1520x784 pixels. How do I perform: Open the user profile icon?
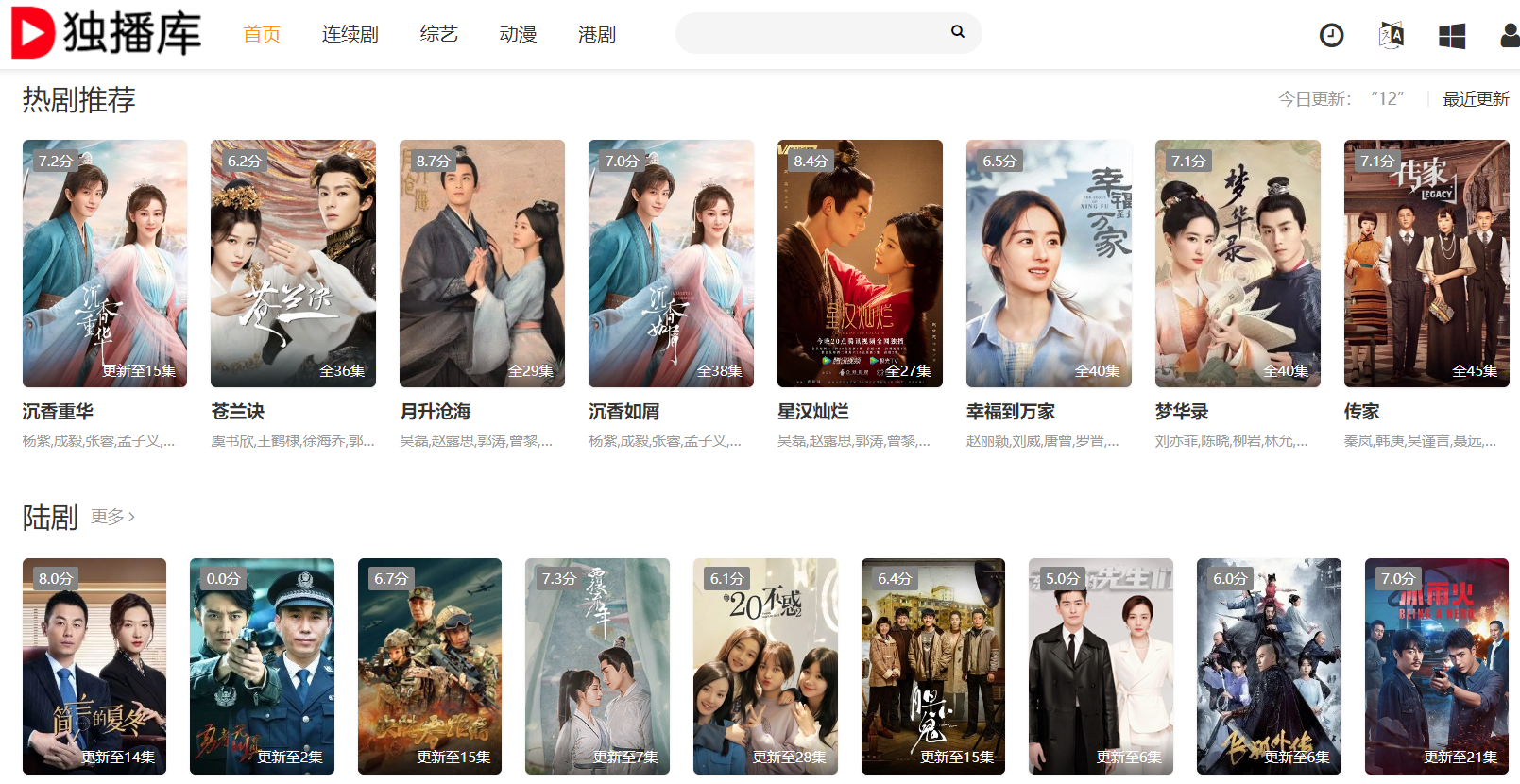[1509, 36]
